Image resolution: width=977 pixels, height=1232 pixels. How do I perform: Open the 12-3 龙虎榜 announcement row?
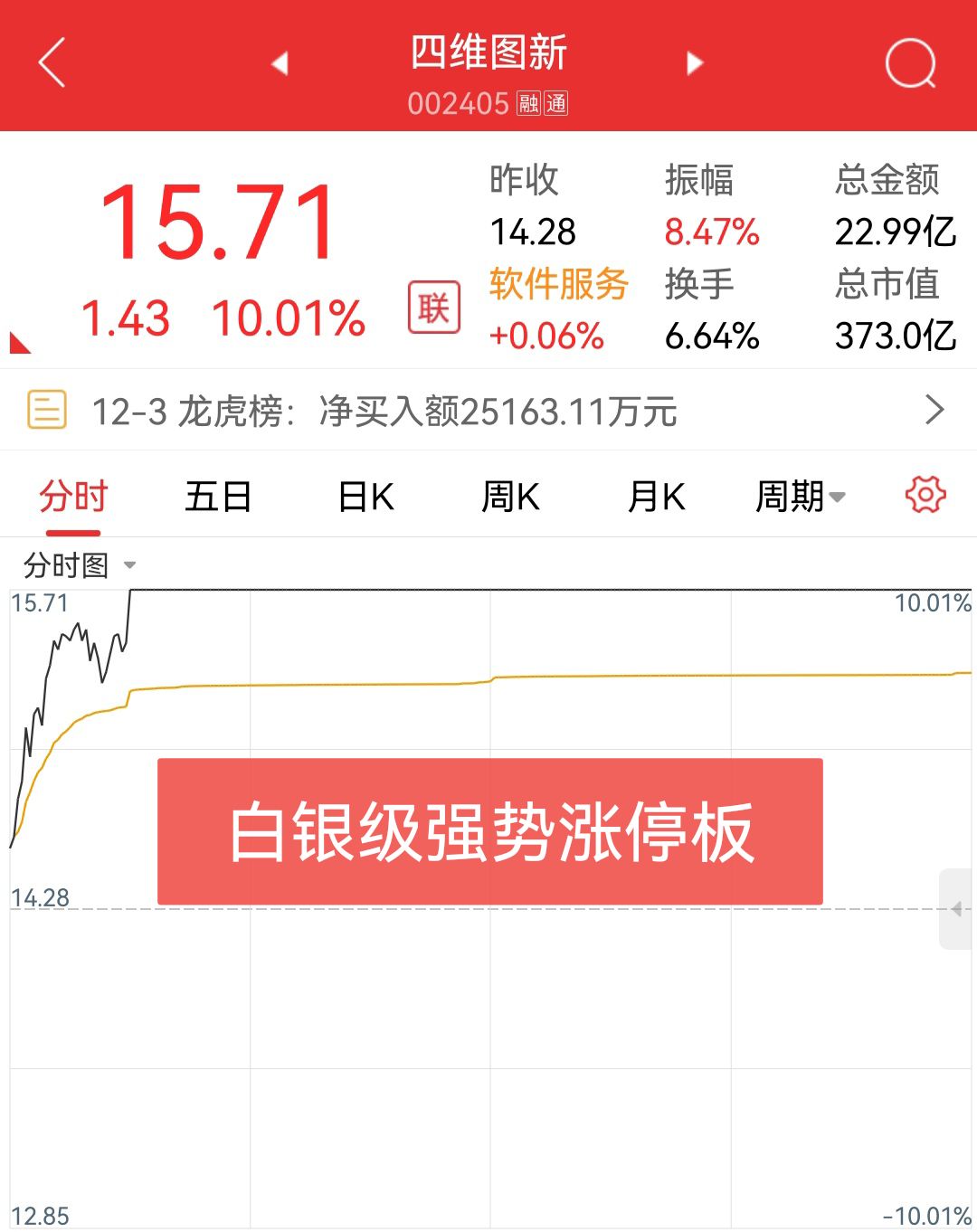488,411
